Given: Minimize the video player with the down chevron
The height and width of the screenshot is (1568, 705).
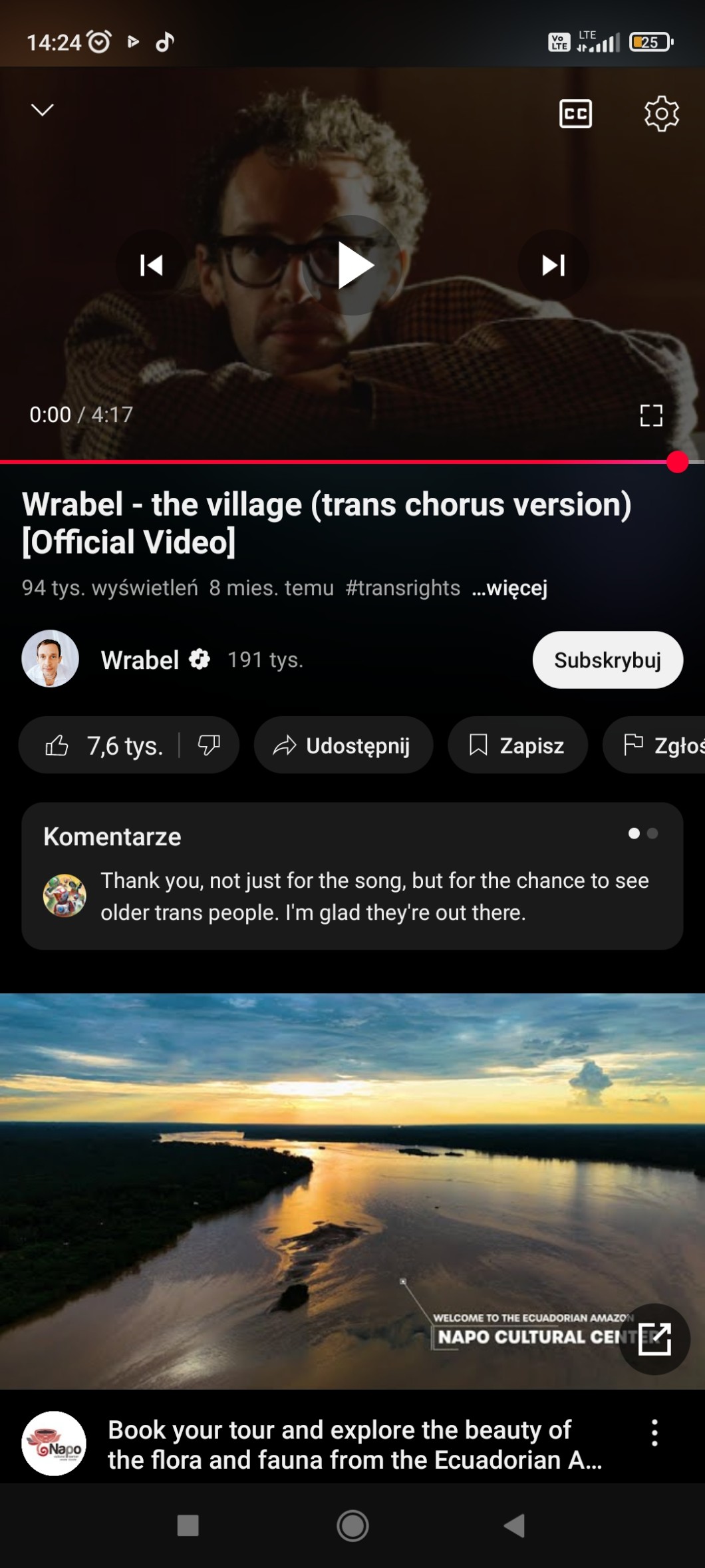Looking at the screenshot, I should click(43, 110).
